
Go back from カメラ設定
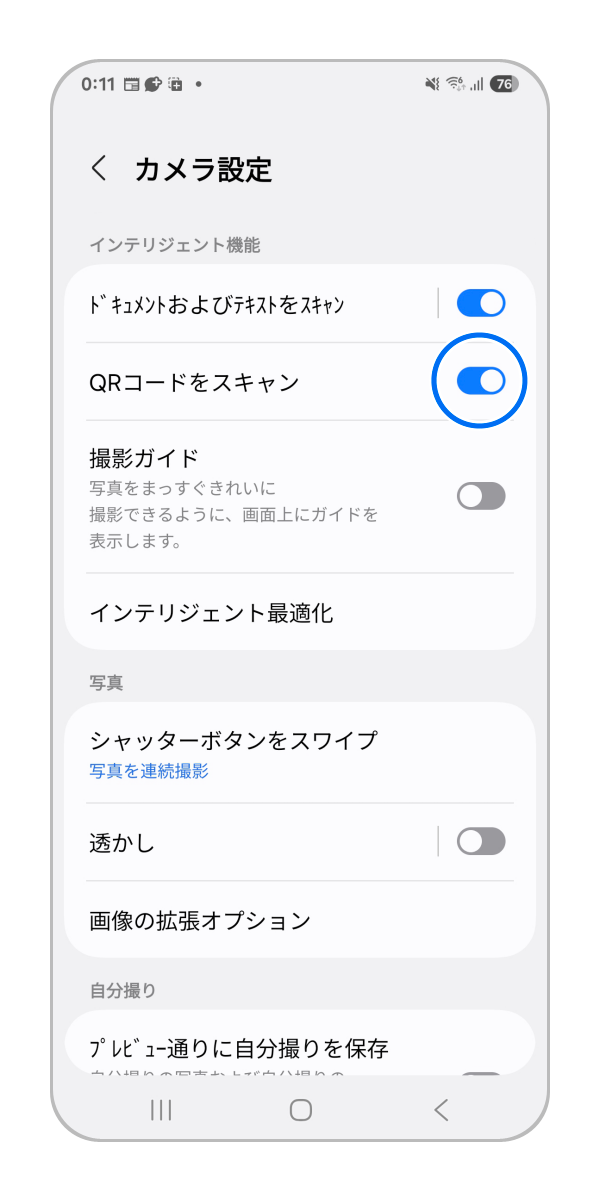click(99, 168)
